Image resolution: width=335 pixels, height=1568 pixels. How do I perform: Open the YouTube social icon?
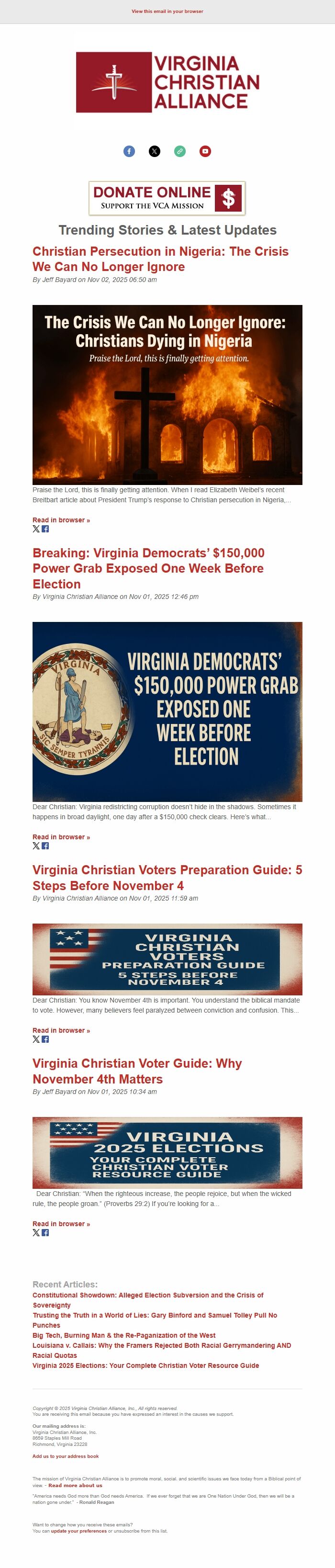point(205,151)
